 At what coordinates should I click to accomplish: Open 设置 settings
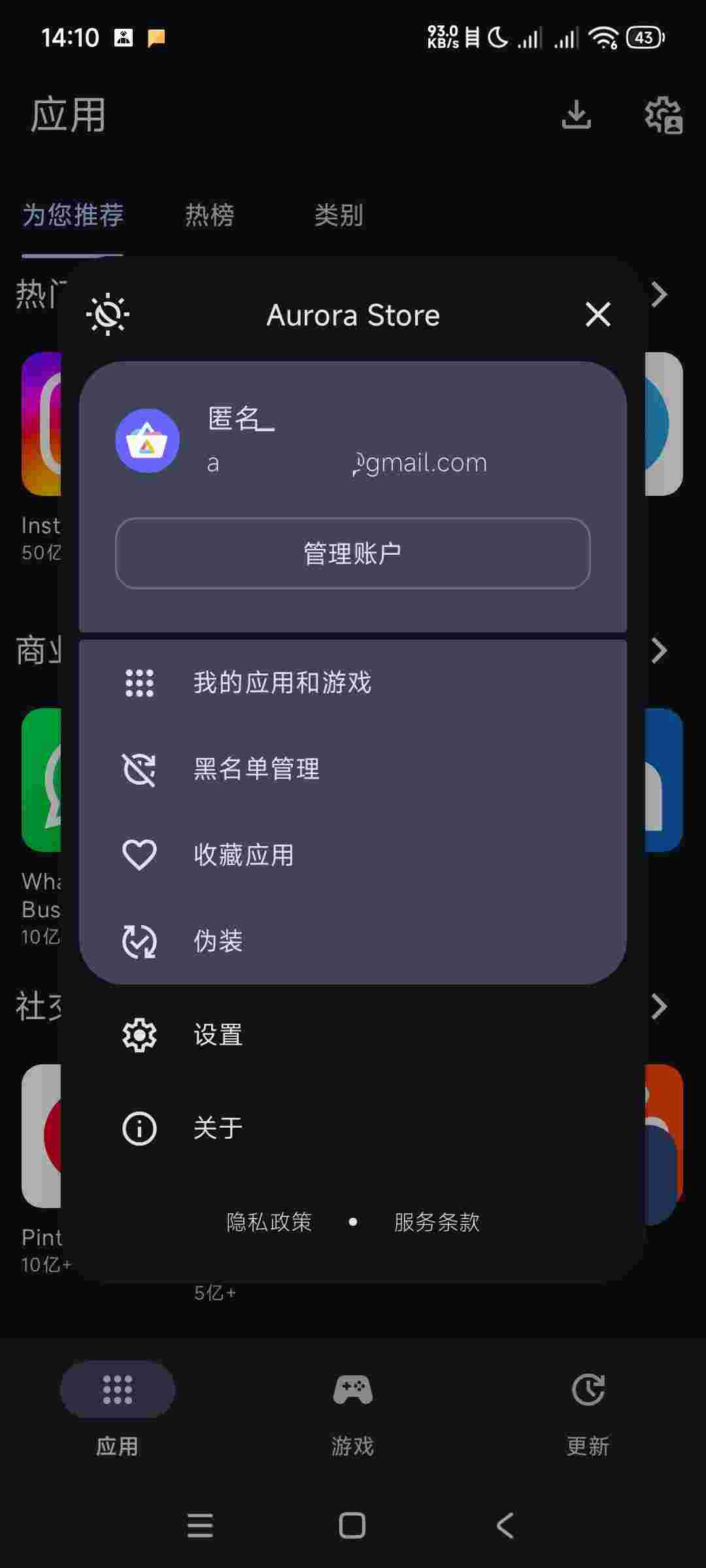(218, 1035)
